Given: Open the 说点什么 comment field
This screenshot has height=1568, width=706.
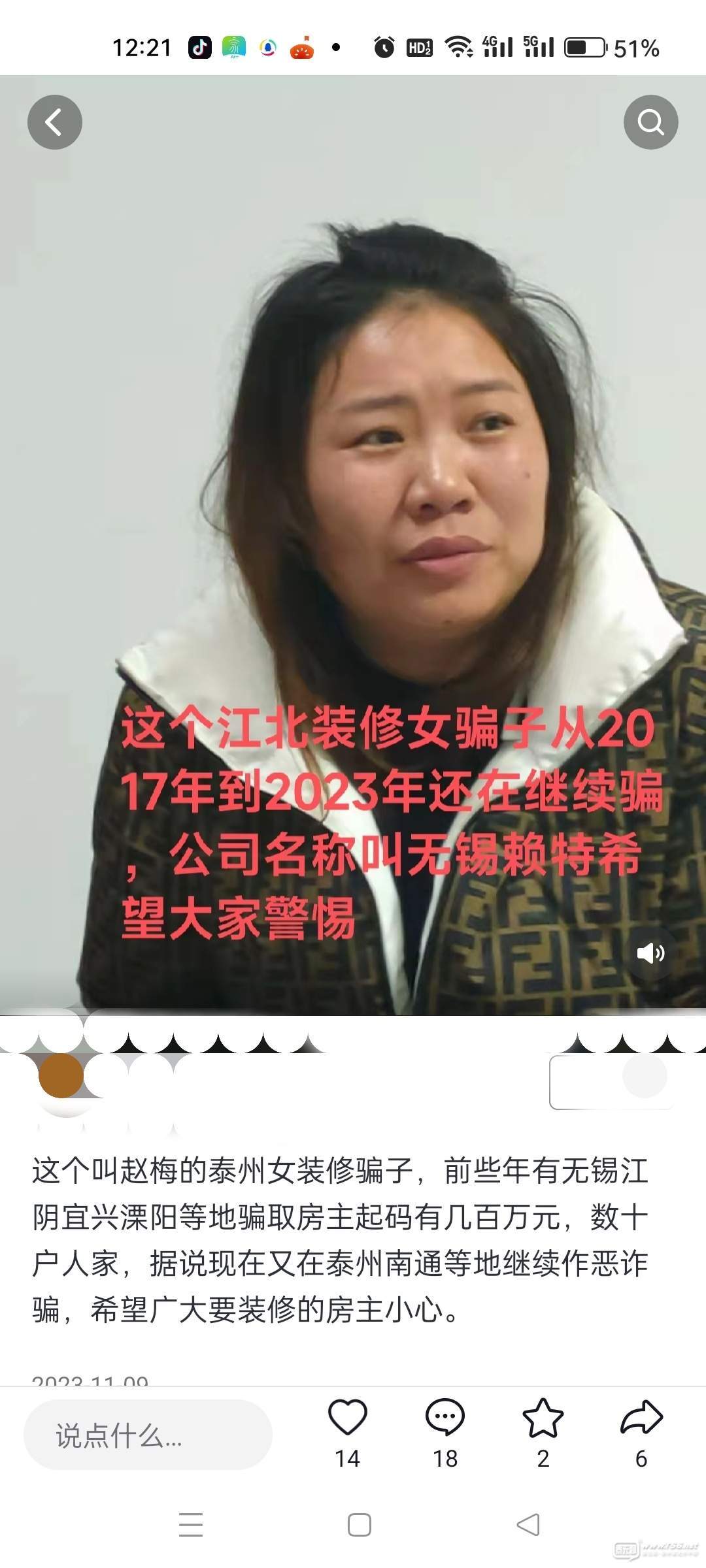Looking at the screenshot, I should 148,1435.
